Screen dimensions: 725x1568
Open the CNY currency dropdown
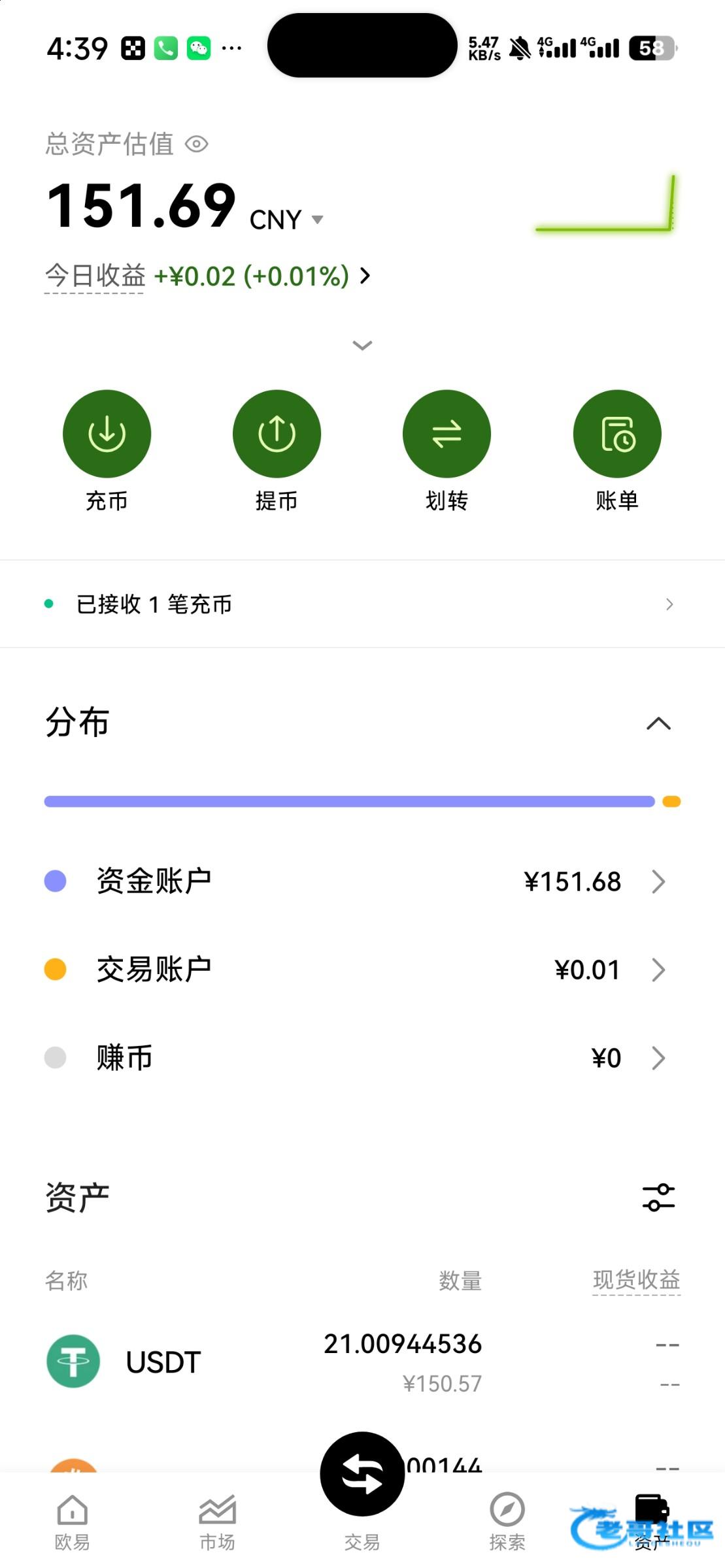tap(286, 220)
